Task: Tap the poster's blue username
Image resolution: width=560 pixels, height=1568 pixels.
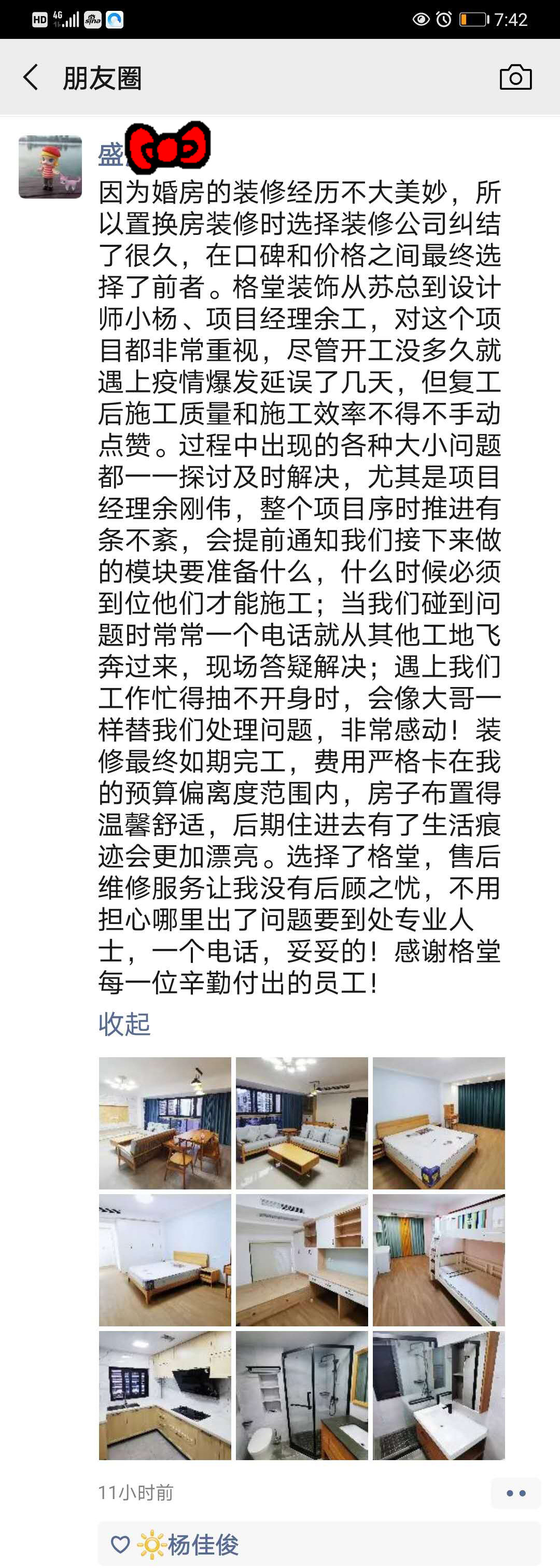Action: point(111,155)
